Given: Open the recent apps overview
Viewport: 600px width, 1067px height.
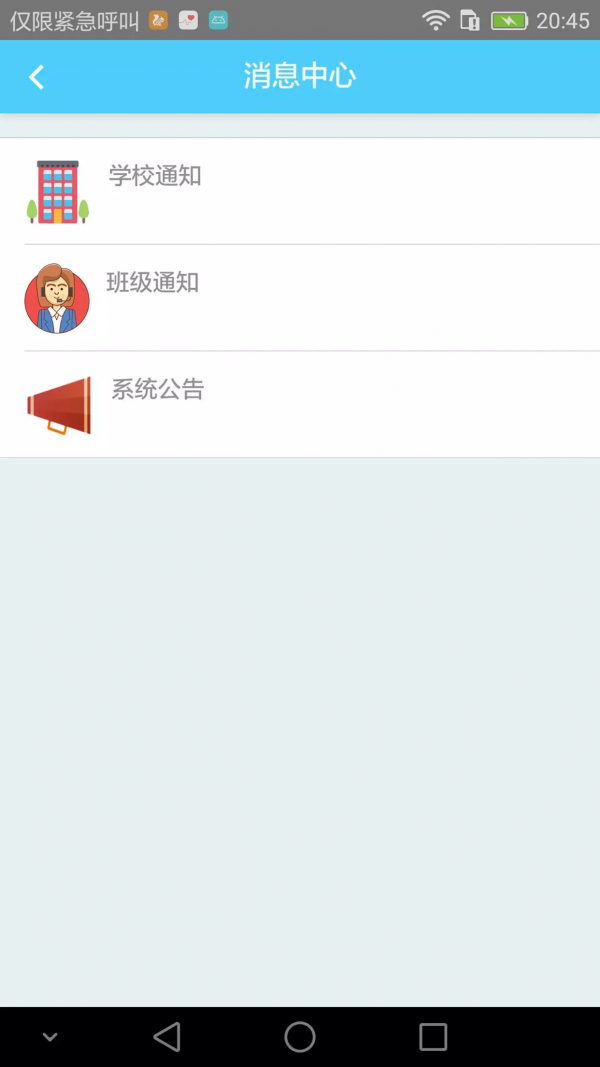Looking at the screenshot, I should coord(433,1037).
